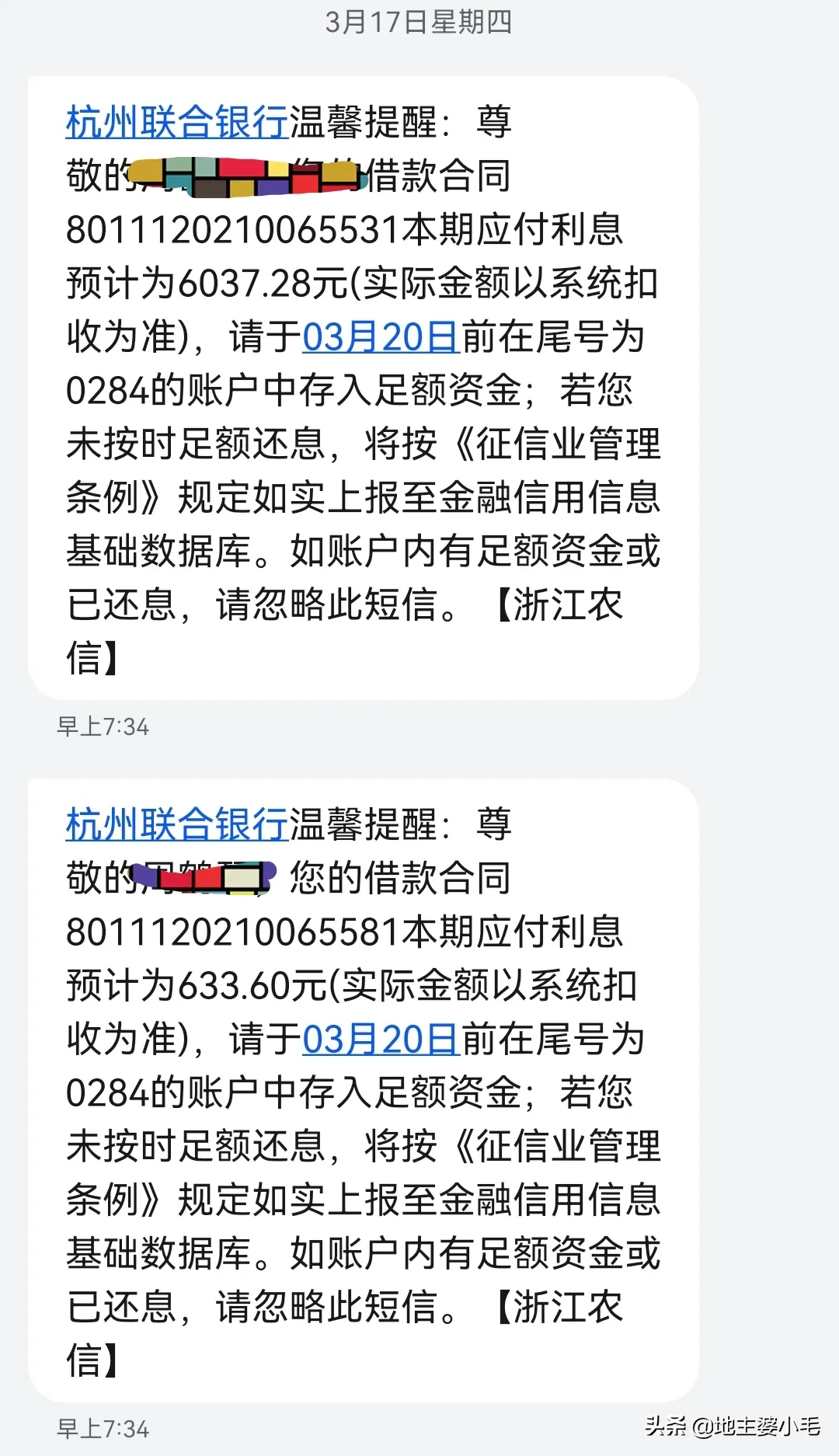Open 杭州联合银行 link in the 6037.28元 message

(177, 123)
